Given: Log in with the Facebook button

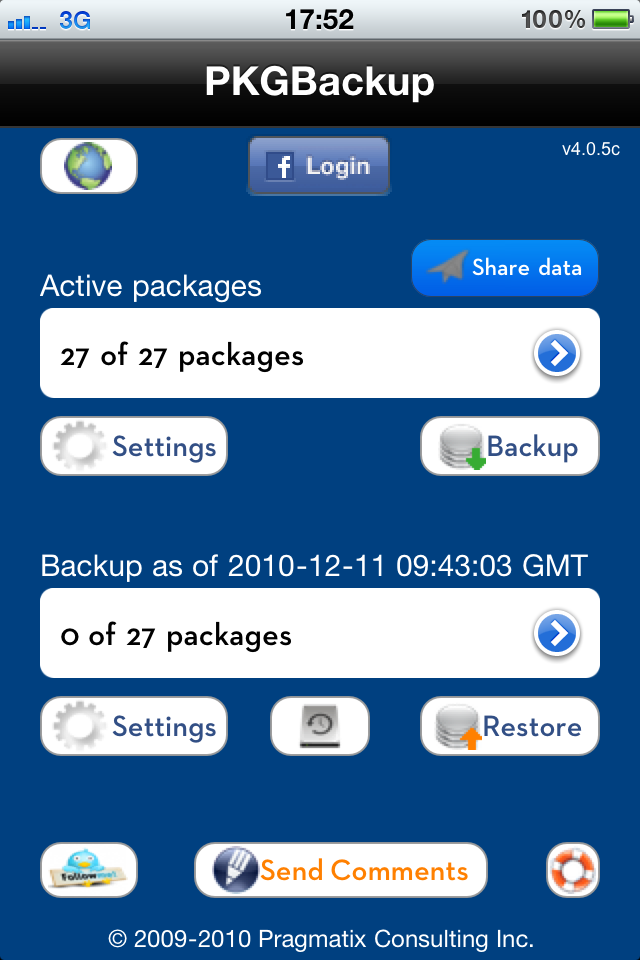Looking at the screenshot, I should 318,166.
